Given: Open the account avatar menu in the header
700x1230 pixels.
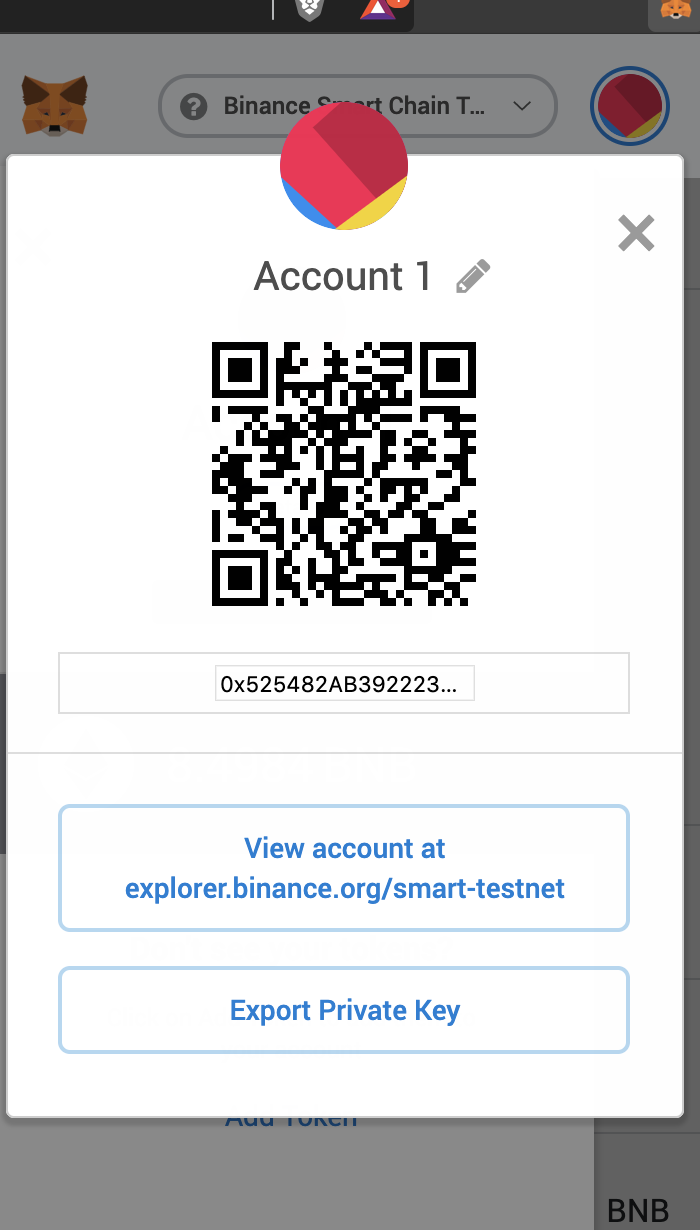Looking at the screenshot, I should (x=630, y=106).
